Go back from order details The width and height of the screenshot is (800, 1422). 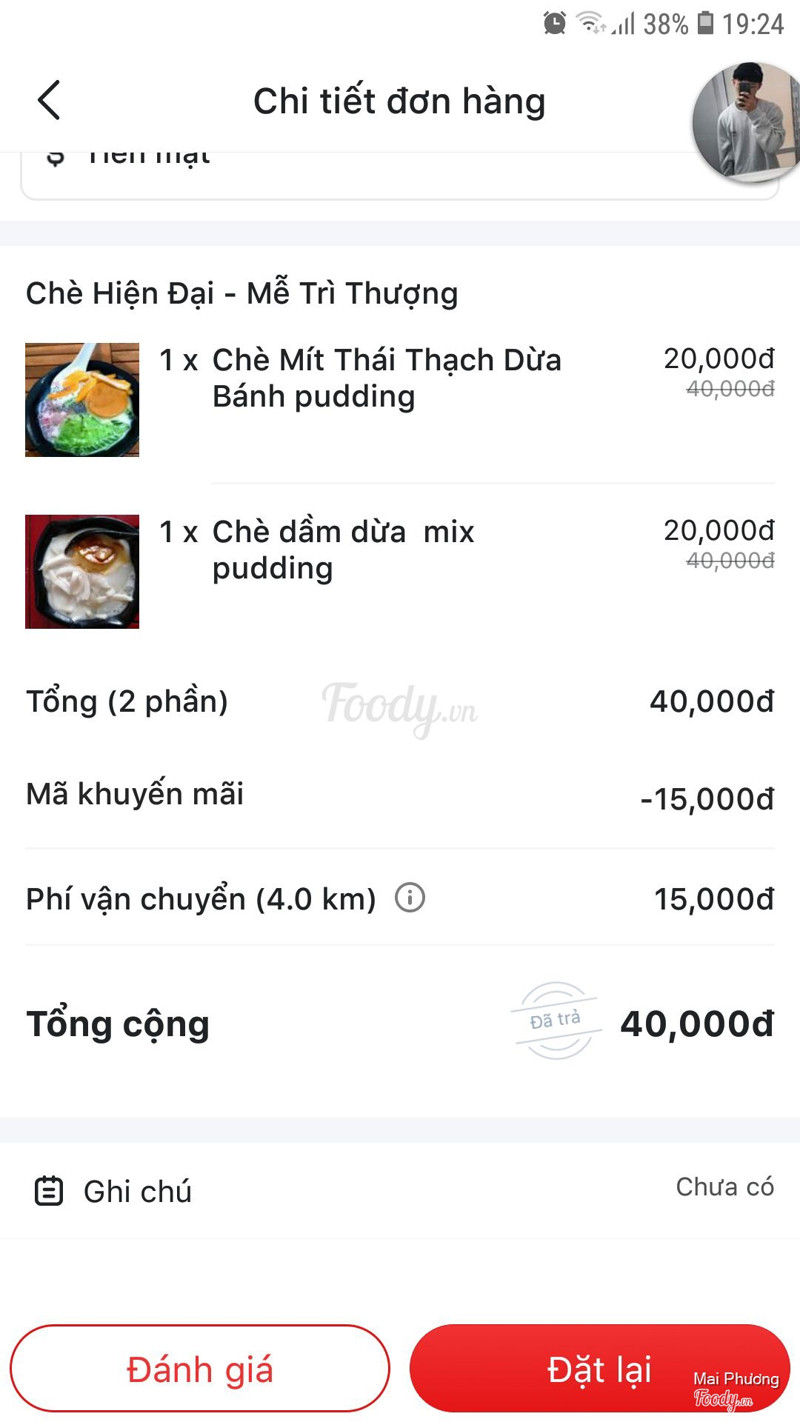[x=49, y=100]
